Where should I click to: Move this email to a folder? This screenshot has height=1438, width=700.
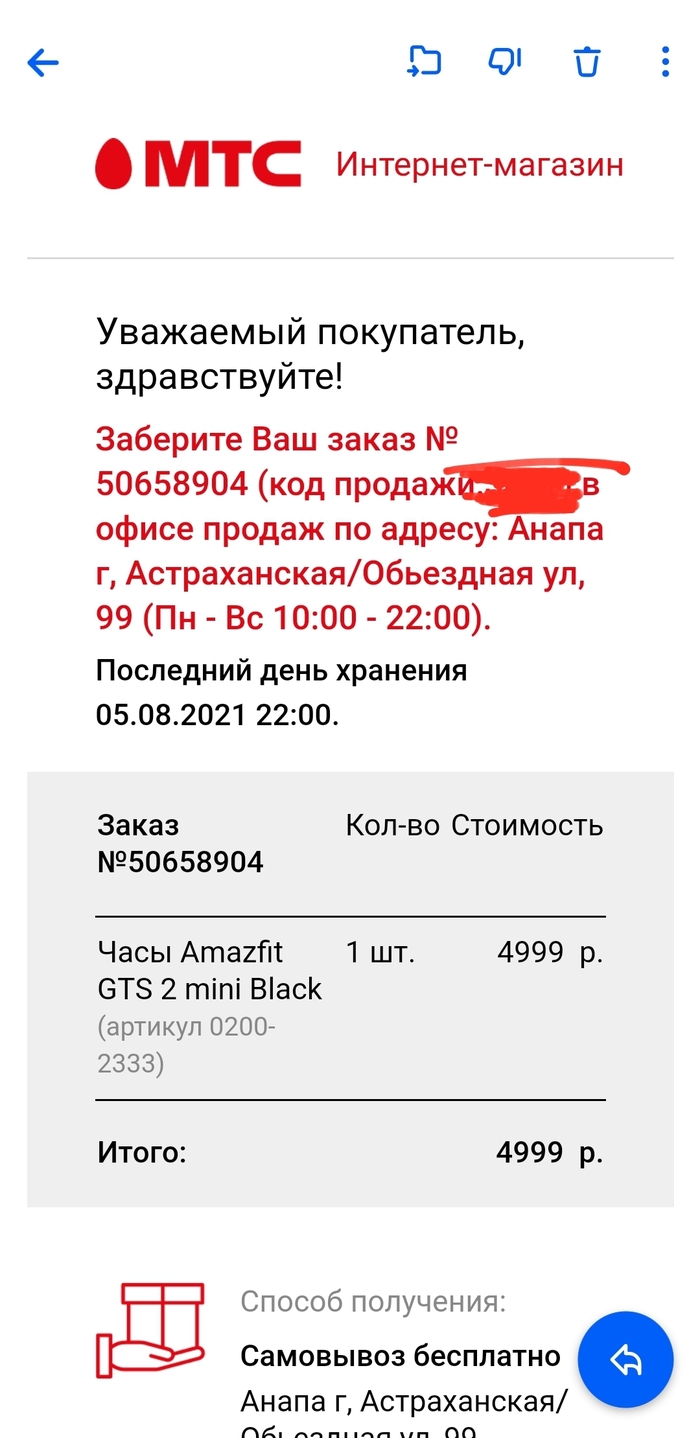(424, 62)
